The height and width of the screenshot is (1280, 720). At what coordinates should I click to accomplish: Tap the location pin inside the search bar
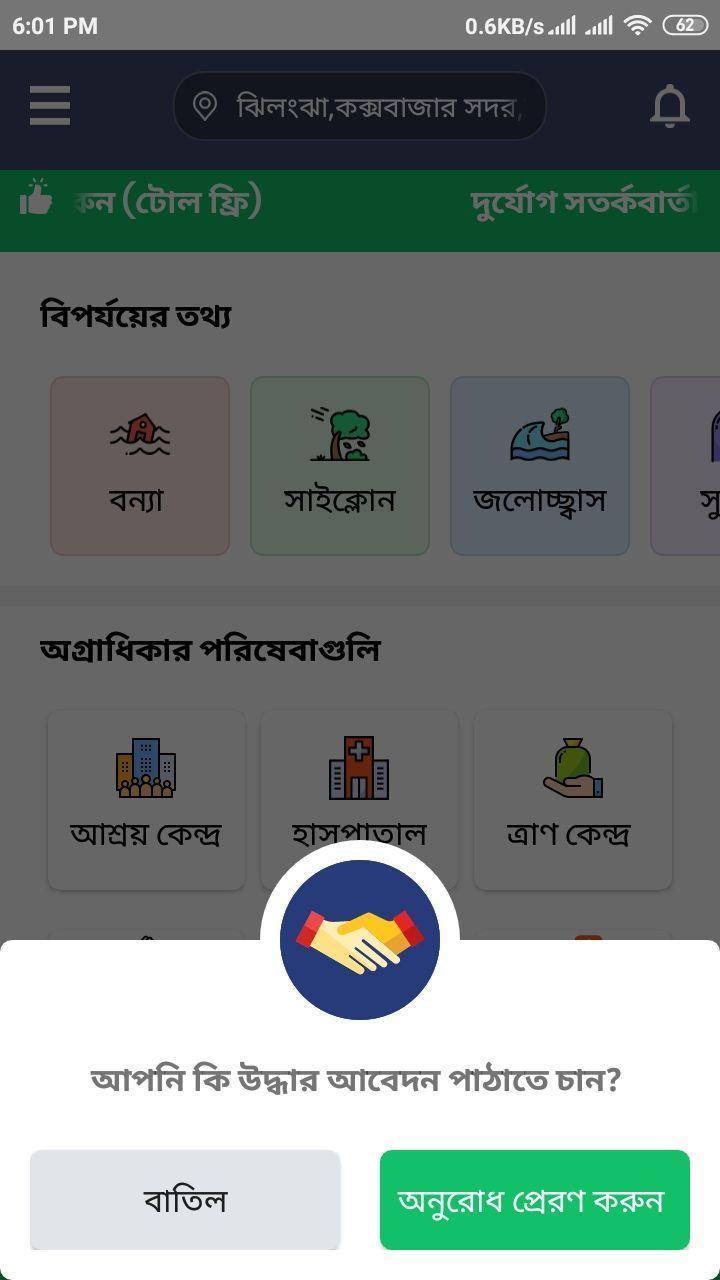pos(203,104)
